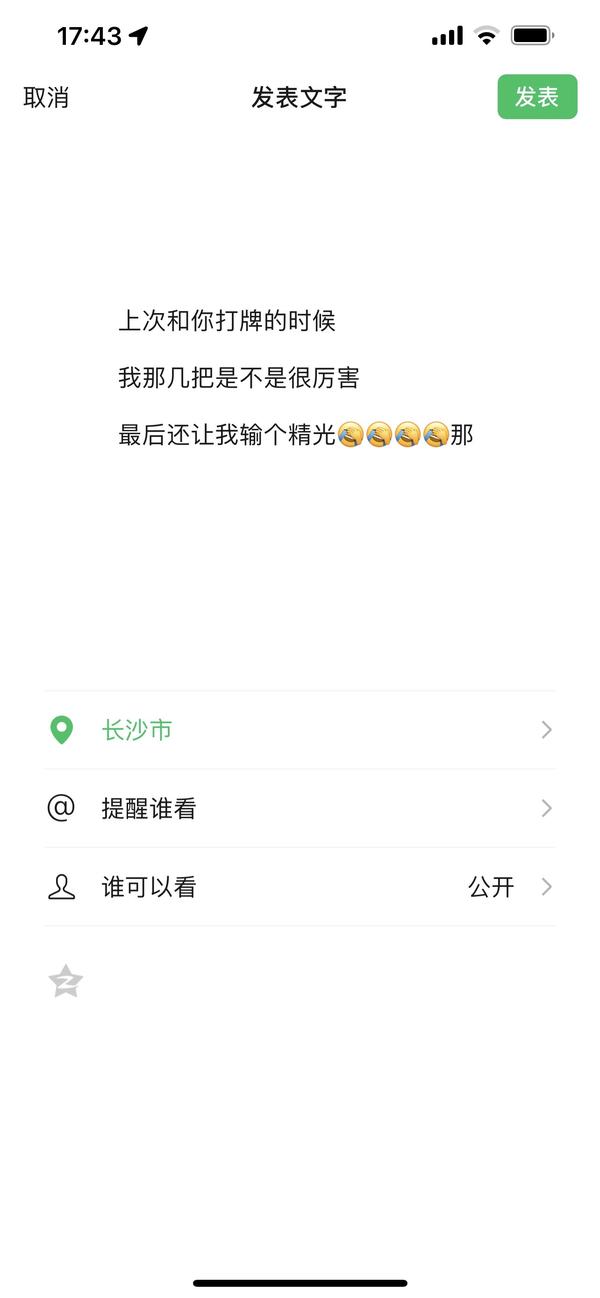Open the 长沙市 location row

pyautogui.click(x=300, y=730)
